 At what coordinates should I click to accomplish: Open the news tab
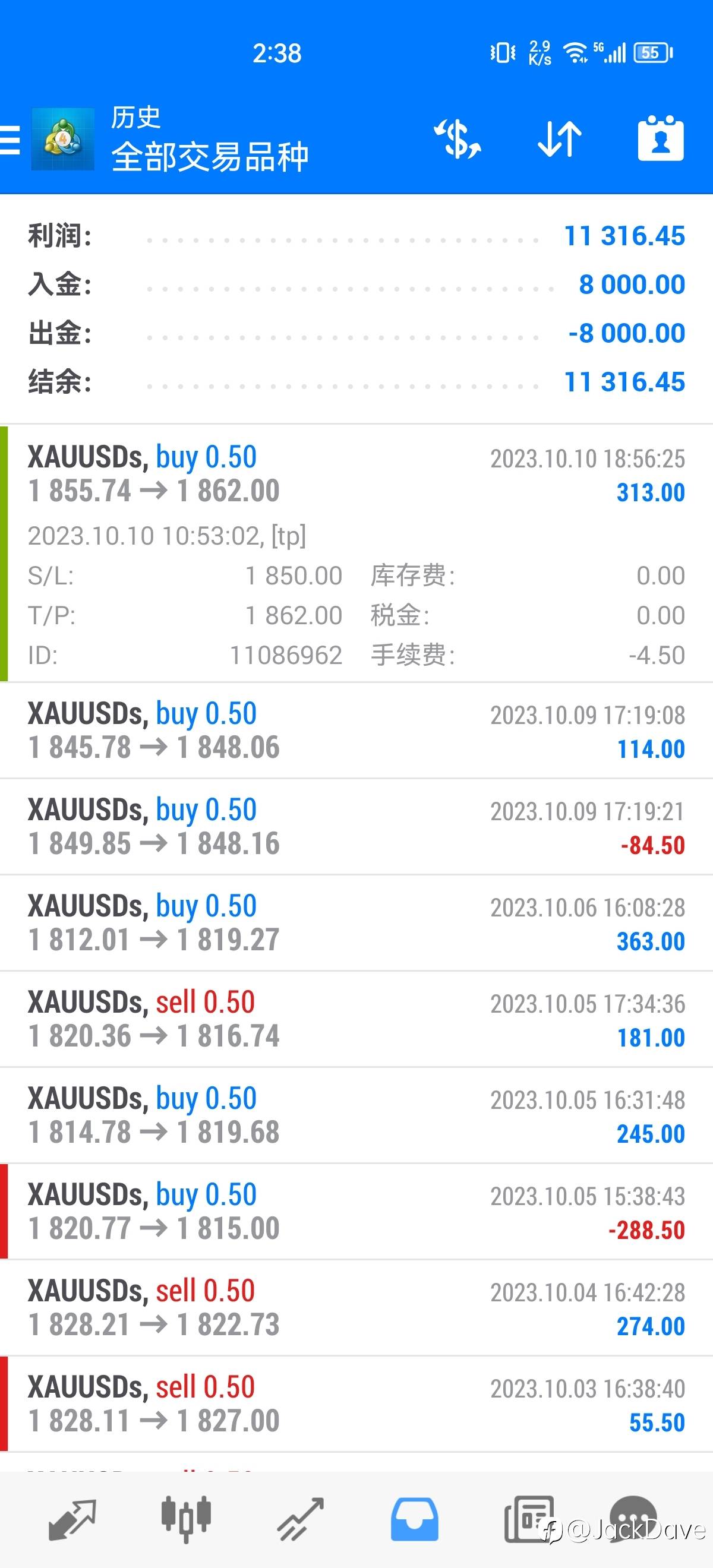[528, 1519]
